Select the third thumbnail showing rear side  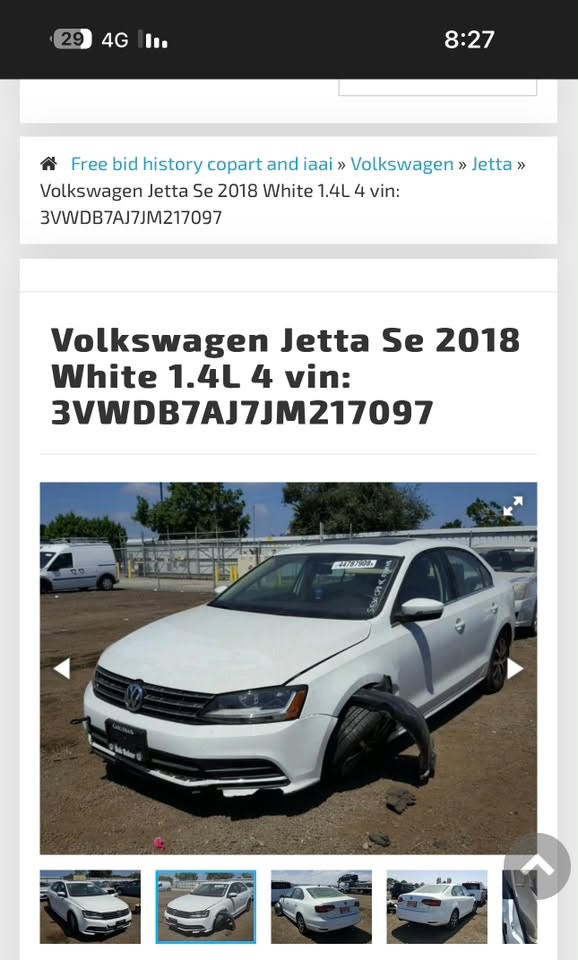321,907
